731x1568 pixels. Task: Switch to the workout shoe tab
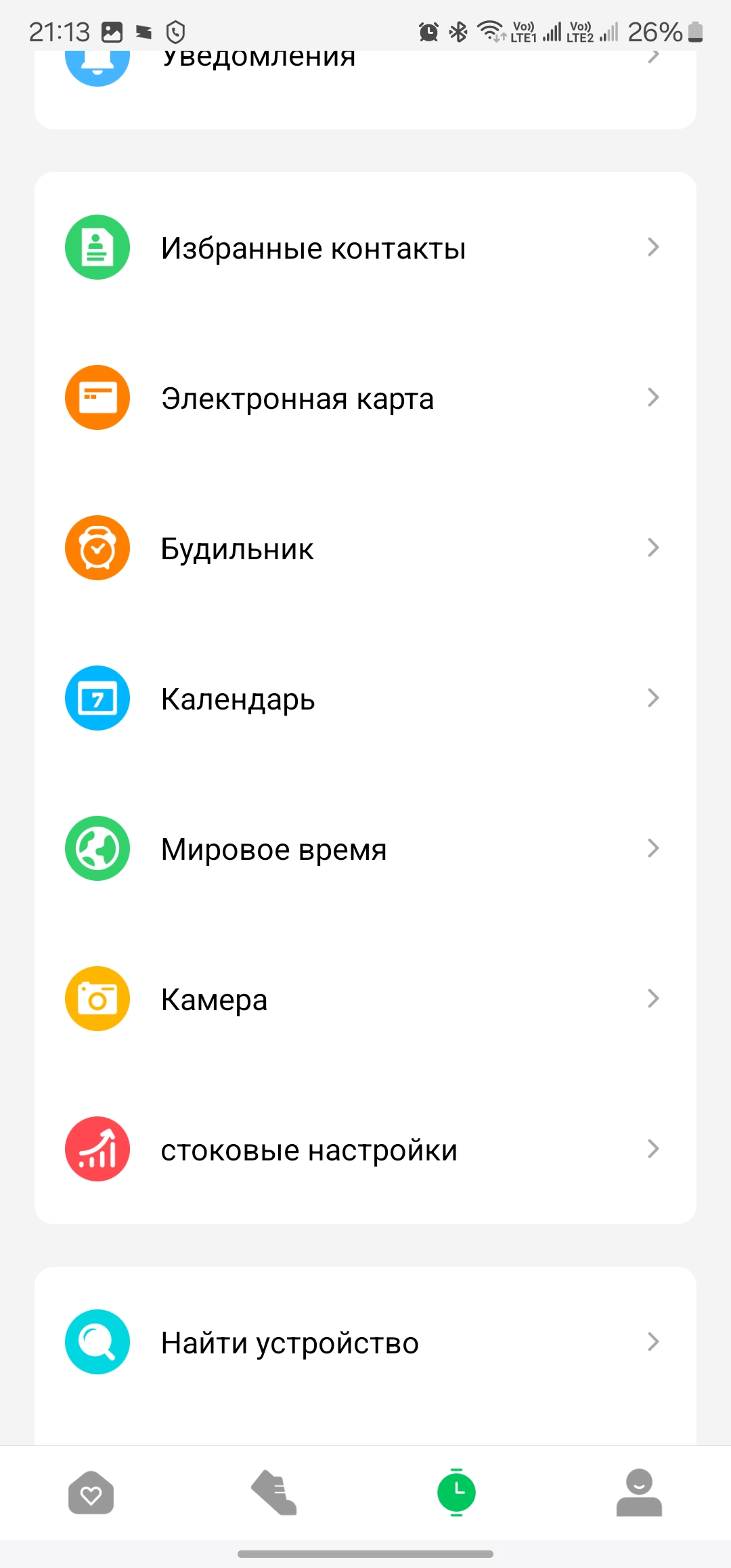click(x=274, y=1493)
